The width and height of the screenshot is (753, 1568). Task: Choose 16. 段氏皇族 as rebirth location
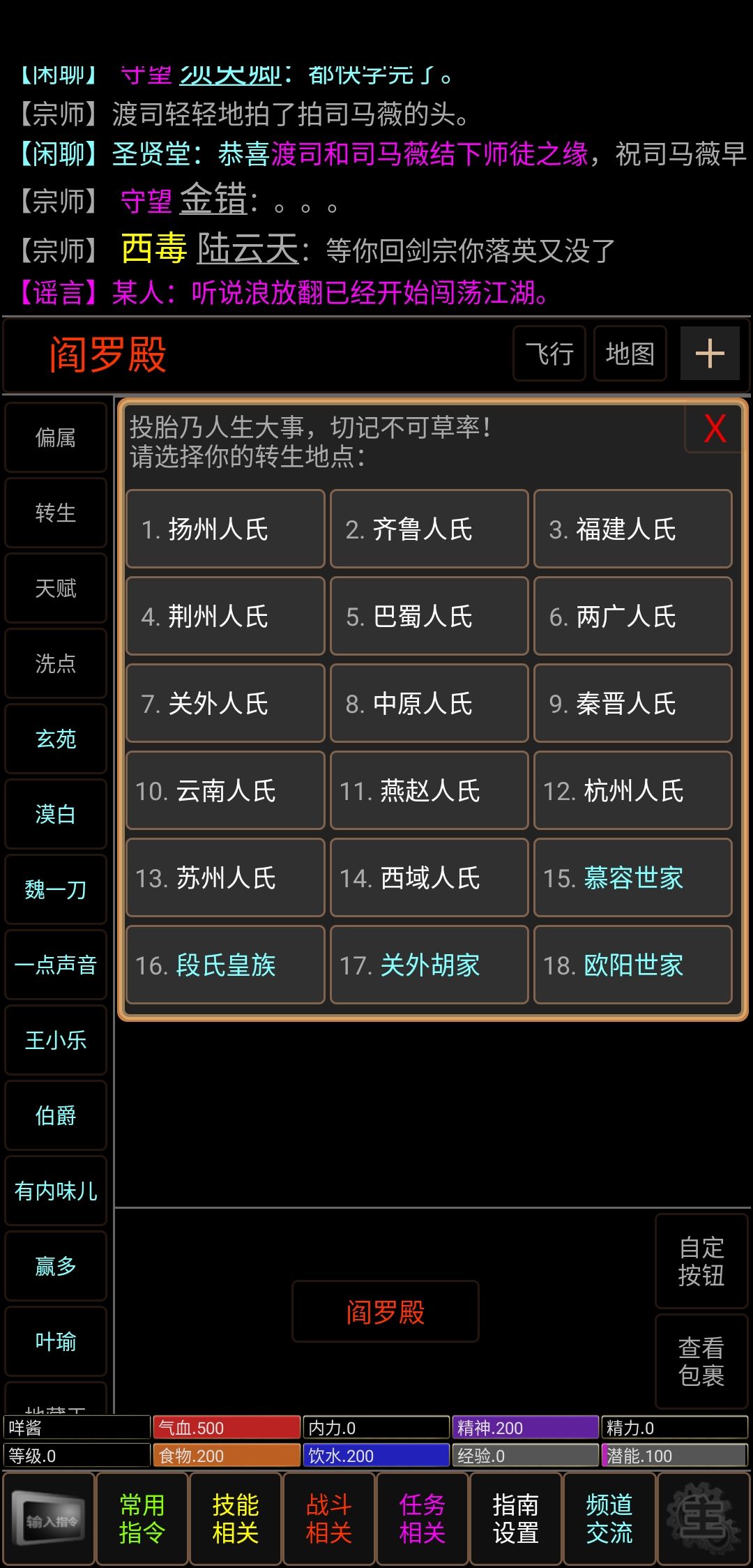click(225, 965)
